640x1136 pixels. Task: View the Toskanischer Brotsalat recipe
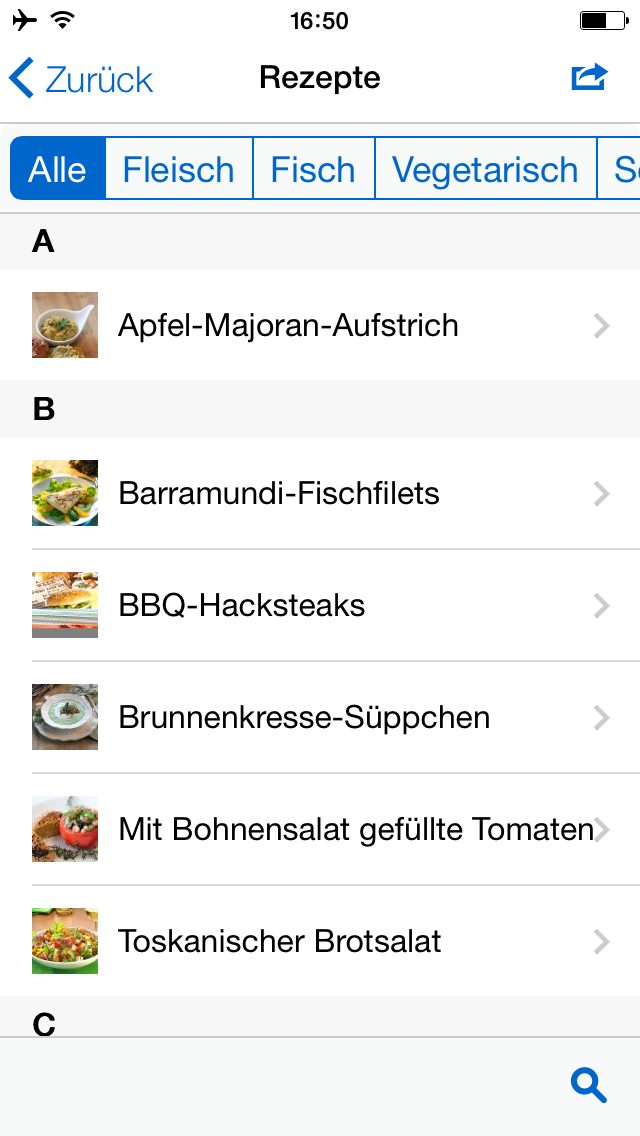coord(320,941)
